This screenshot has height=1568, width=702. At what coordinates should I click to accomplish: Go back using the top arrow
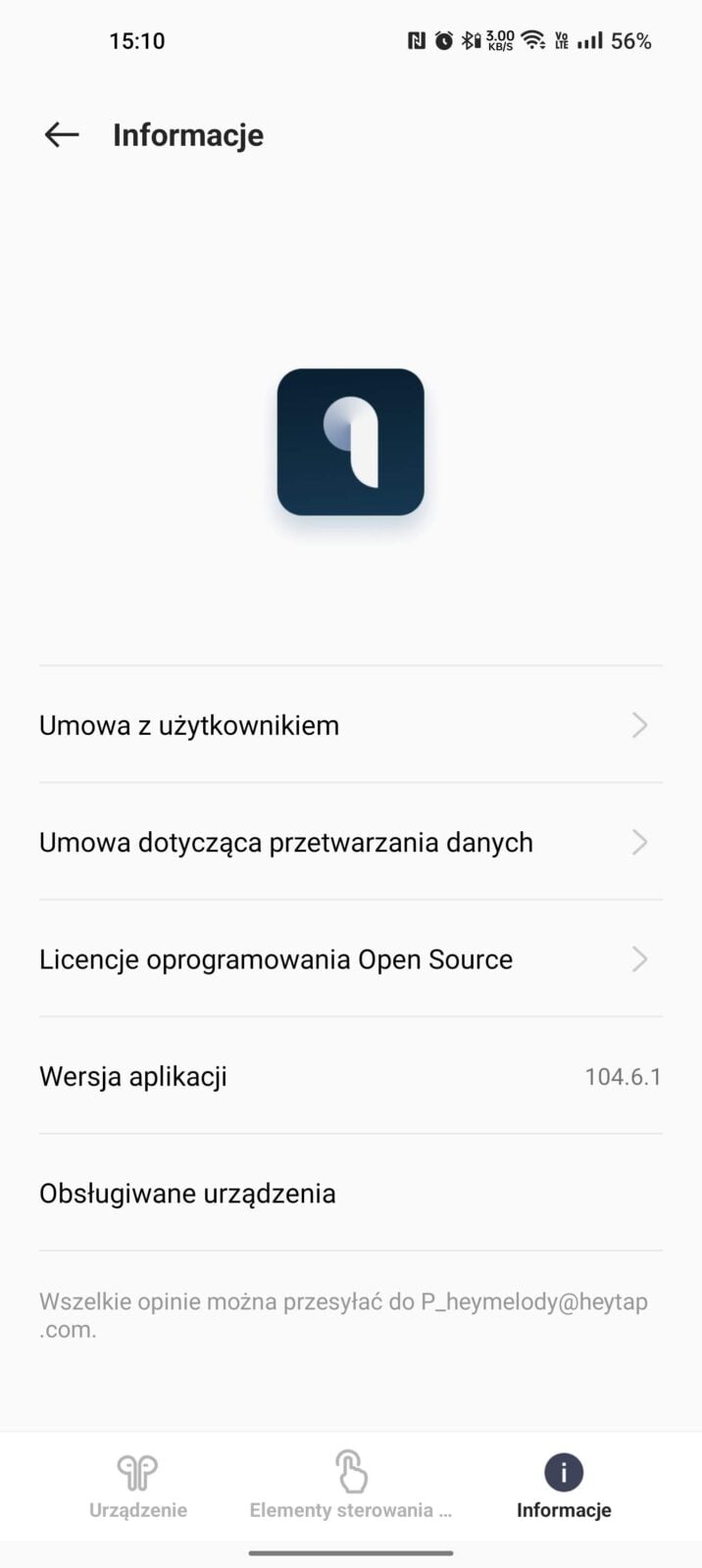click(x=62, y=134)
